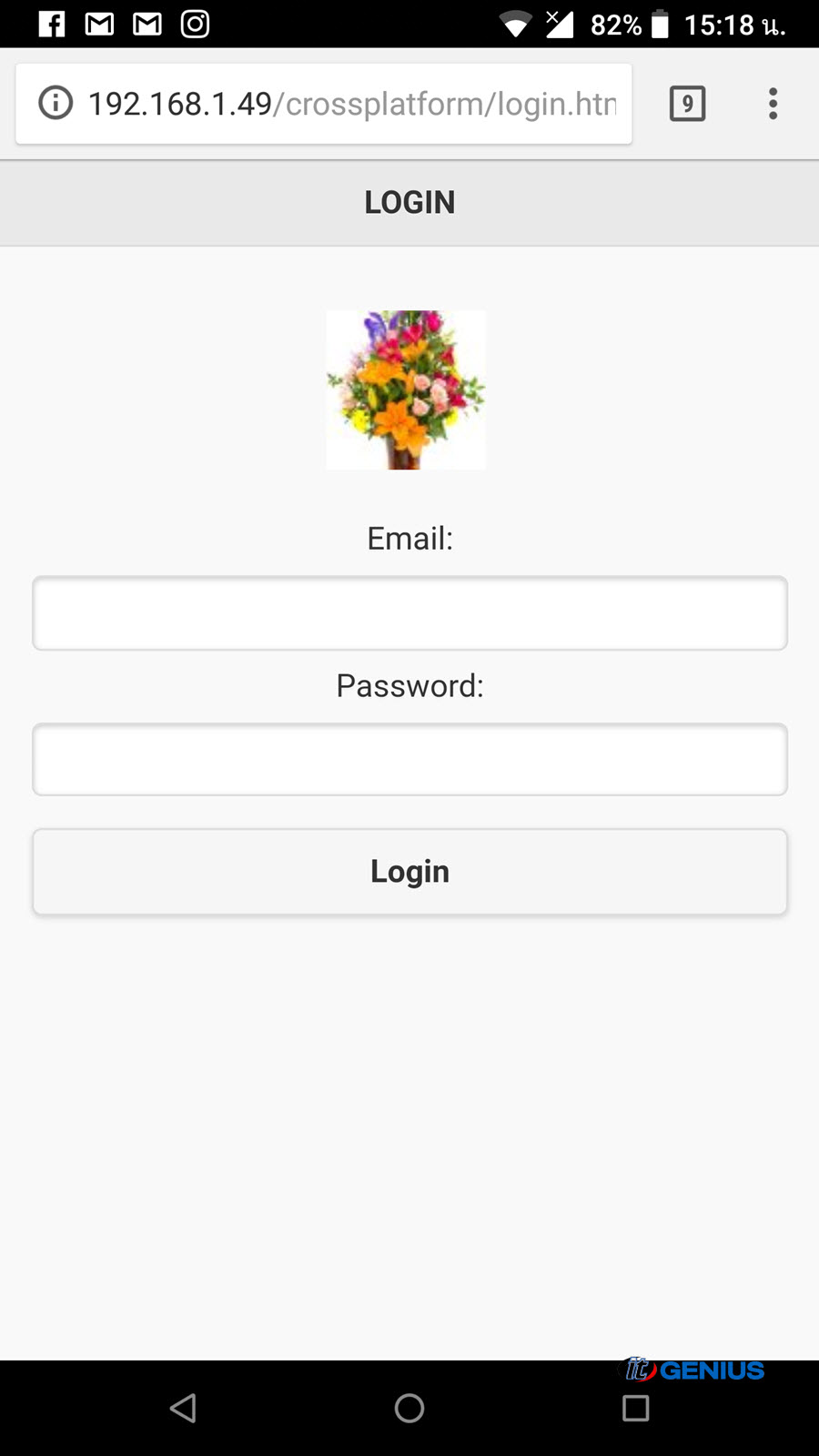Tap the Login button
Viewport: 819px width, 1456px height.
[x=409, y=872]
